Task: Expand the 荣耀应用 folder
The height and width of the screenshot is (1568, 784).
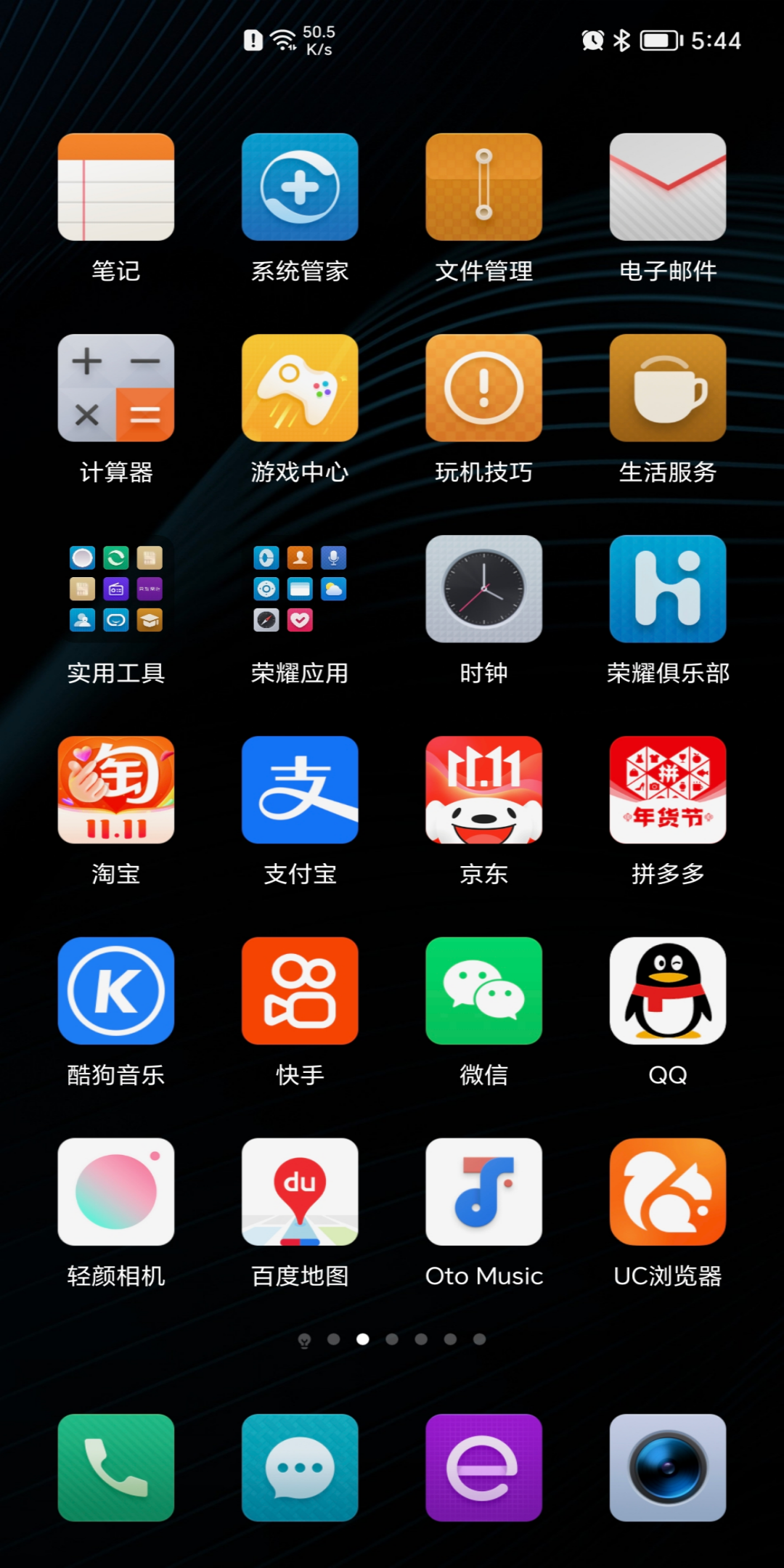Action: (300, 589)
